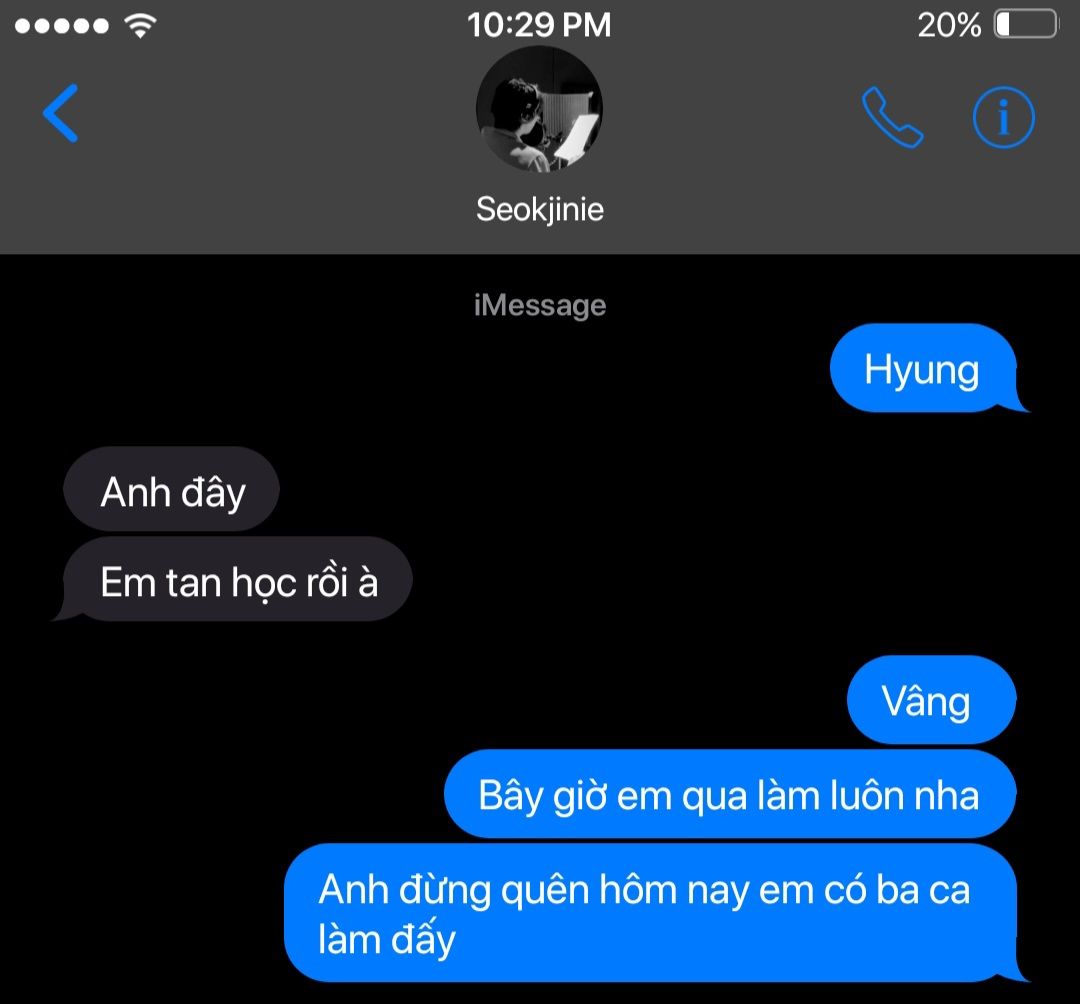This screenshot has width=1080, height=1004.
Task: Open conversation info details
Action: [x=1003, y=117]
